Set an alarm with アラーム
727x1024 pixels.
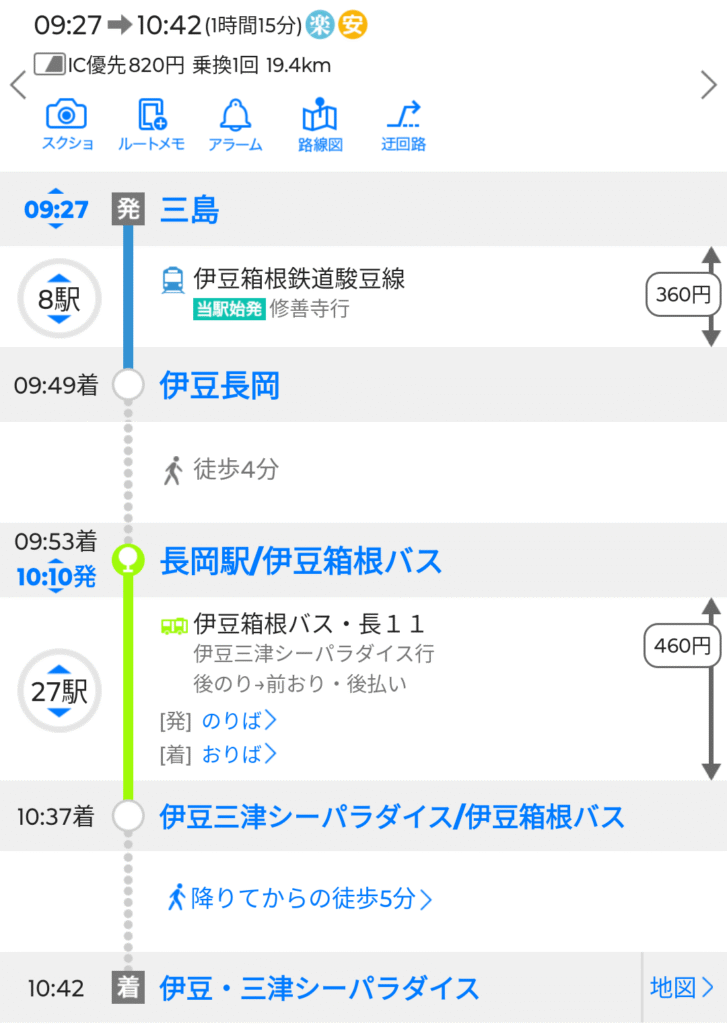pos(235,126)
